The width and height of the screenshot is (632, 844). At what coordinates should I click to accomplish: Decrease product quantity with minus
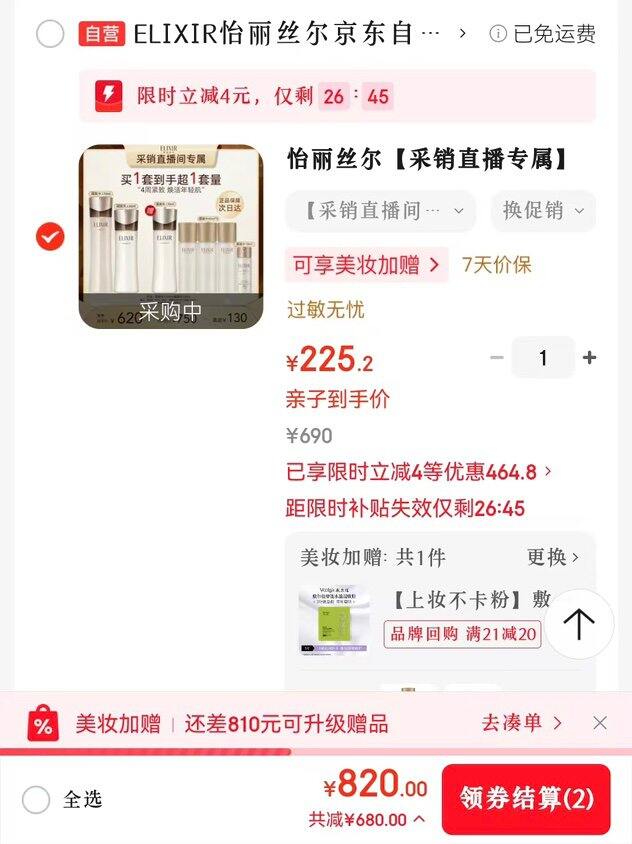497,358
